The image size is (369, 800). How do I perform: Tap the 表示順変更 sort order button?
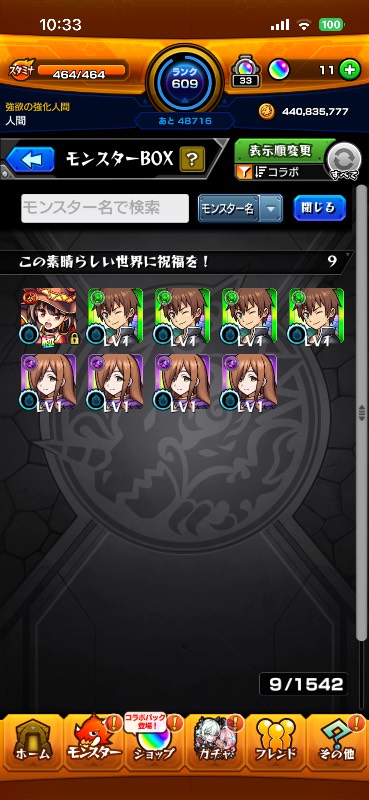point(280,151)
